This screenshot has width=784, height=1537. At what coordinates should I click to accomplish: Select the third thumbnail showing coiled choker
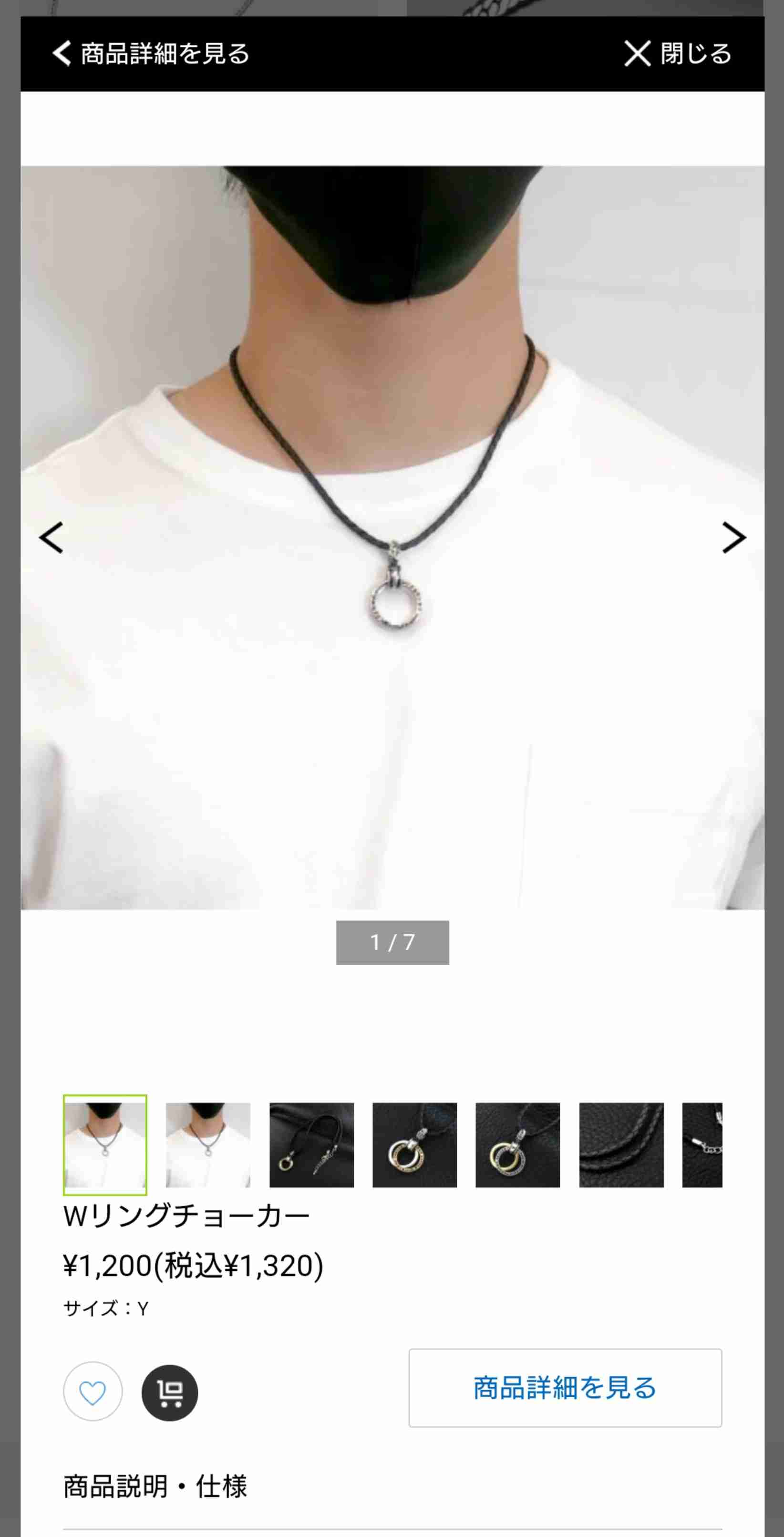311,1145
